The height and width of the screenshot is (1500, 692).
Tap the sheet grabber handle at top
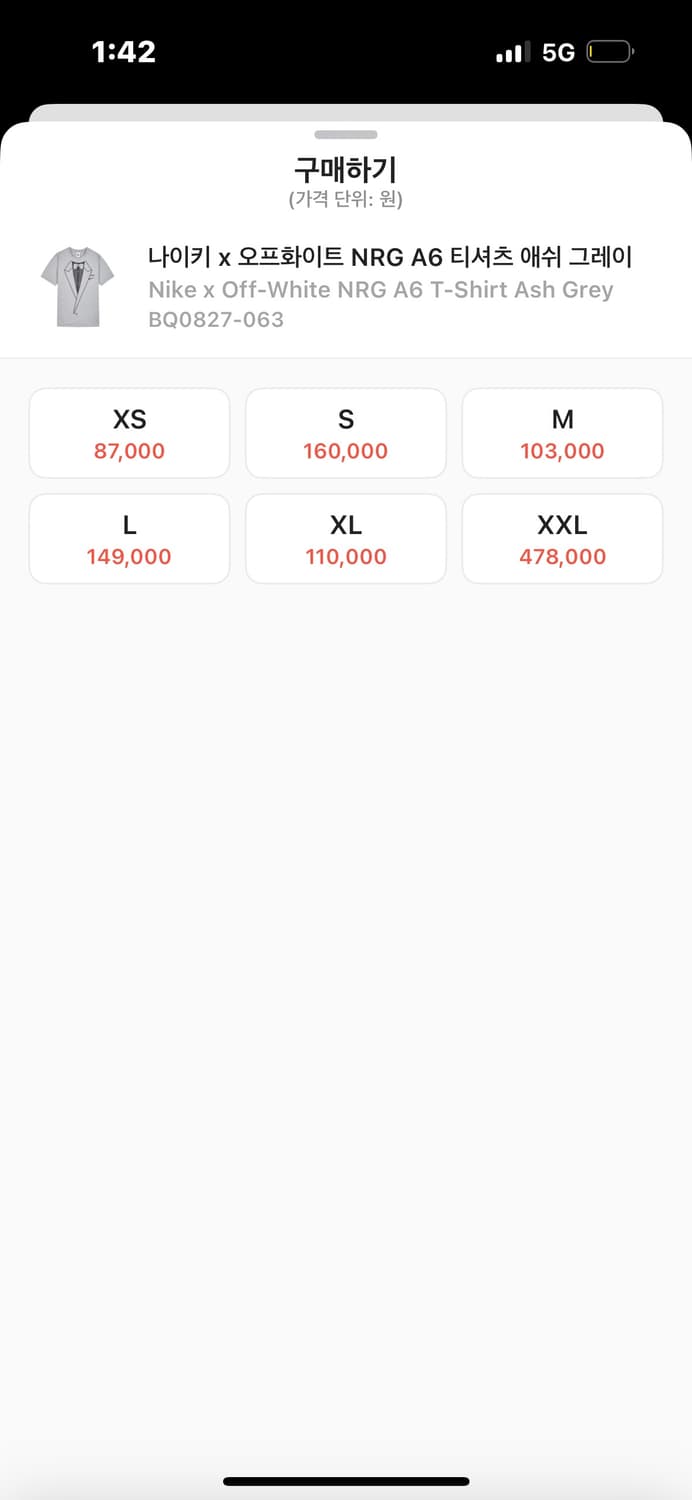click(x=346, y=135)
